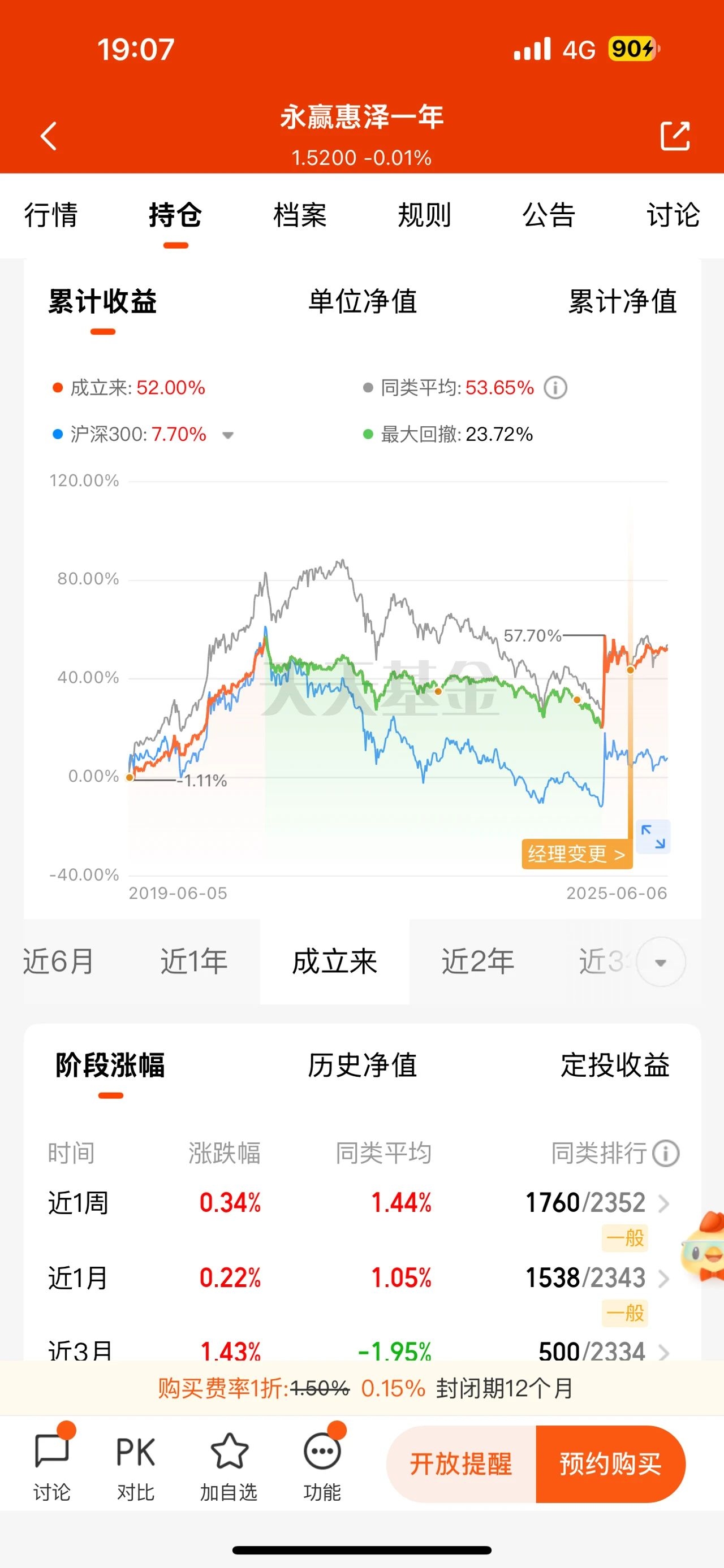This screenshot has width=724, height=1568.
Task: Tap 预约购买 to reserve purchase
Action: (611, 1464)
